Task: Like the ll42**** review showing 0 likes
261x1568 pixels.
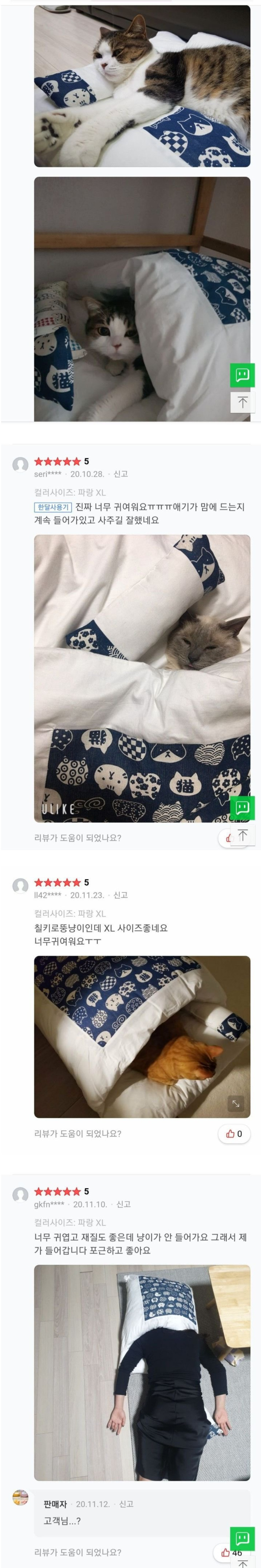Action: pos(234,1134)
